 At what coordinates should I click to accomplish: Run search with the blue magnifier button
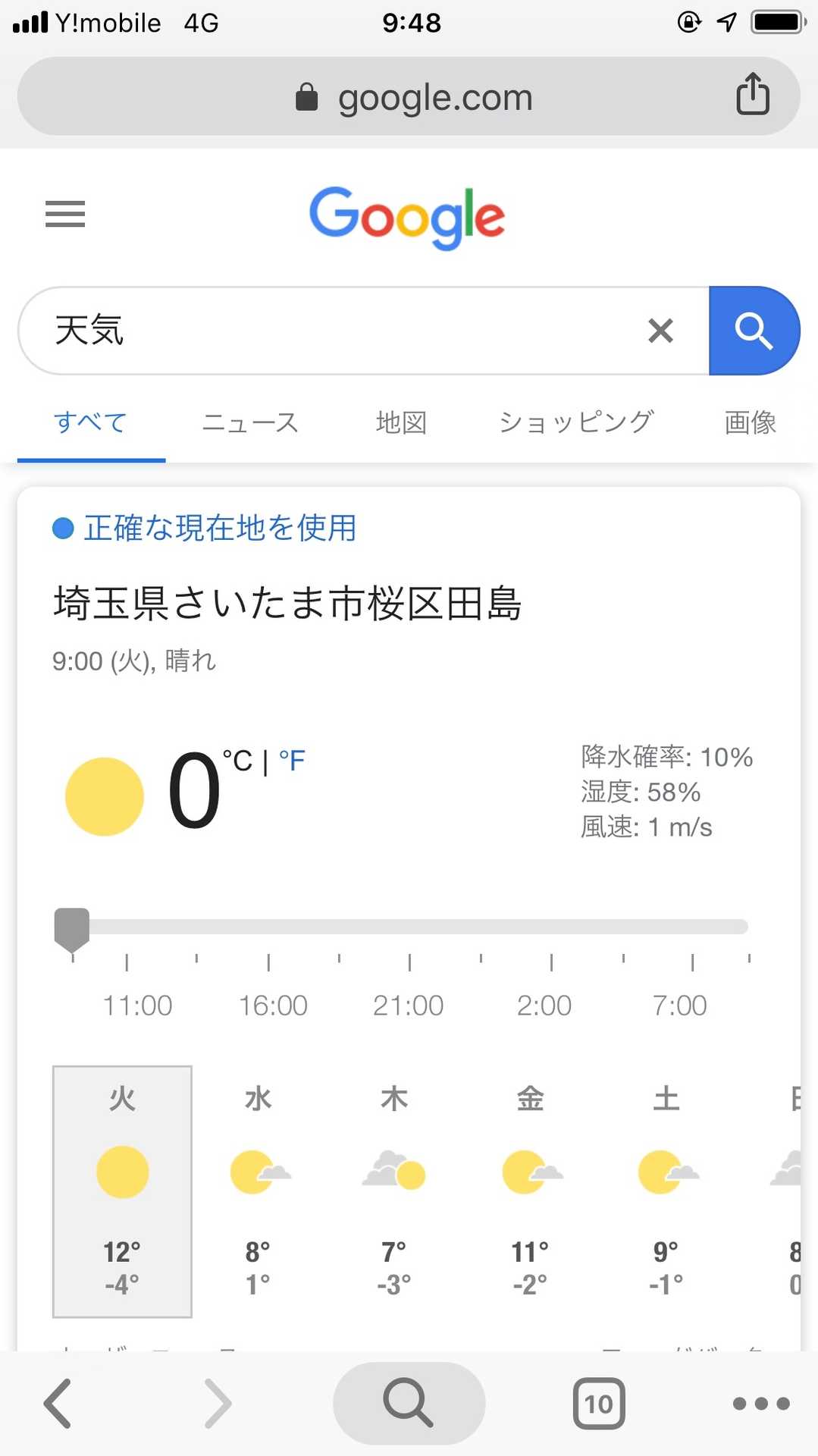[754, 331]
